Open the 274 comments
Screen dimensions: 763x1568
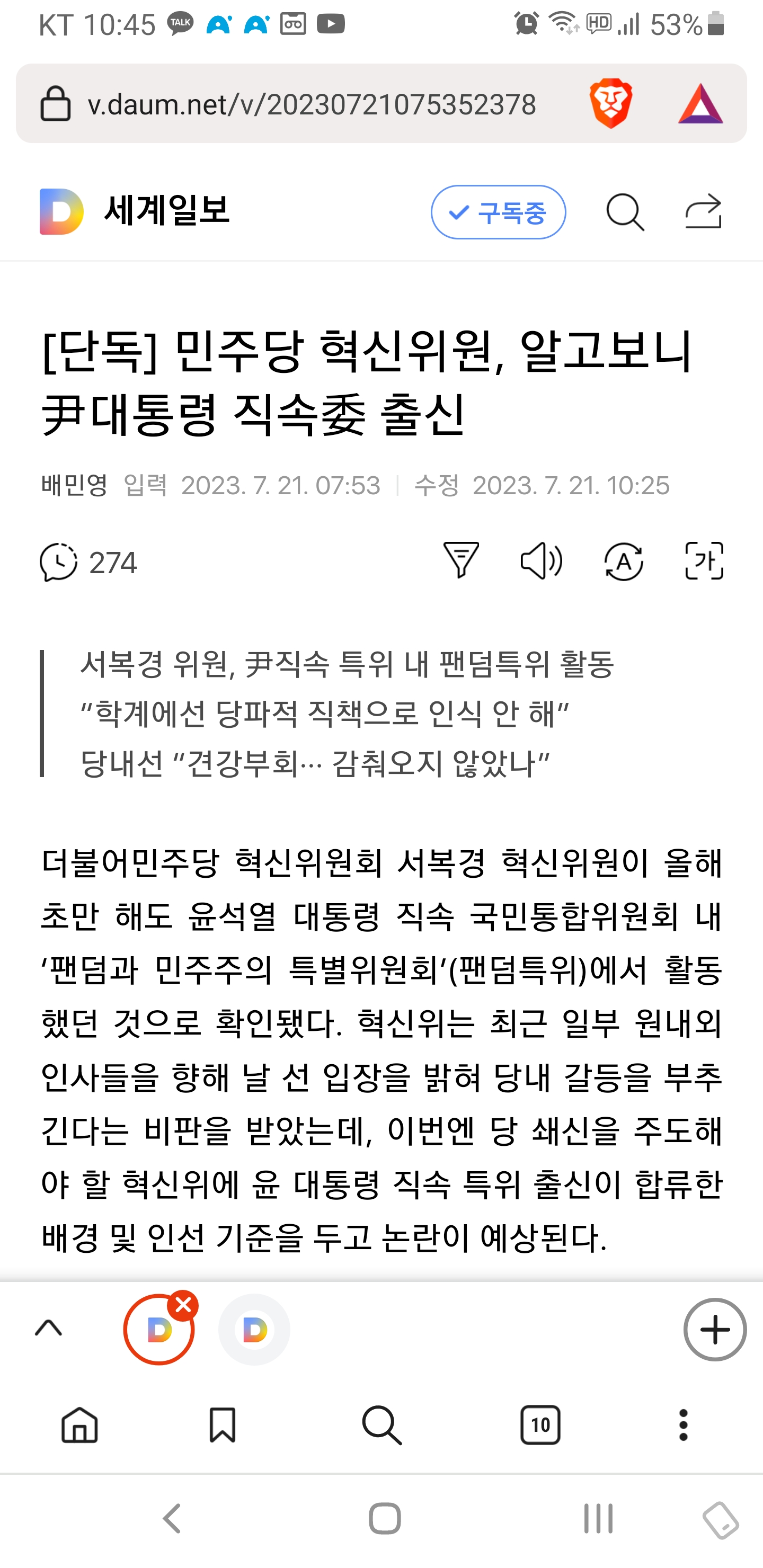tap(88, 562)
